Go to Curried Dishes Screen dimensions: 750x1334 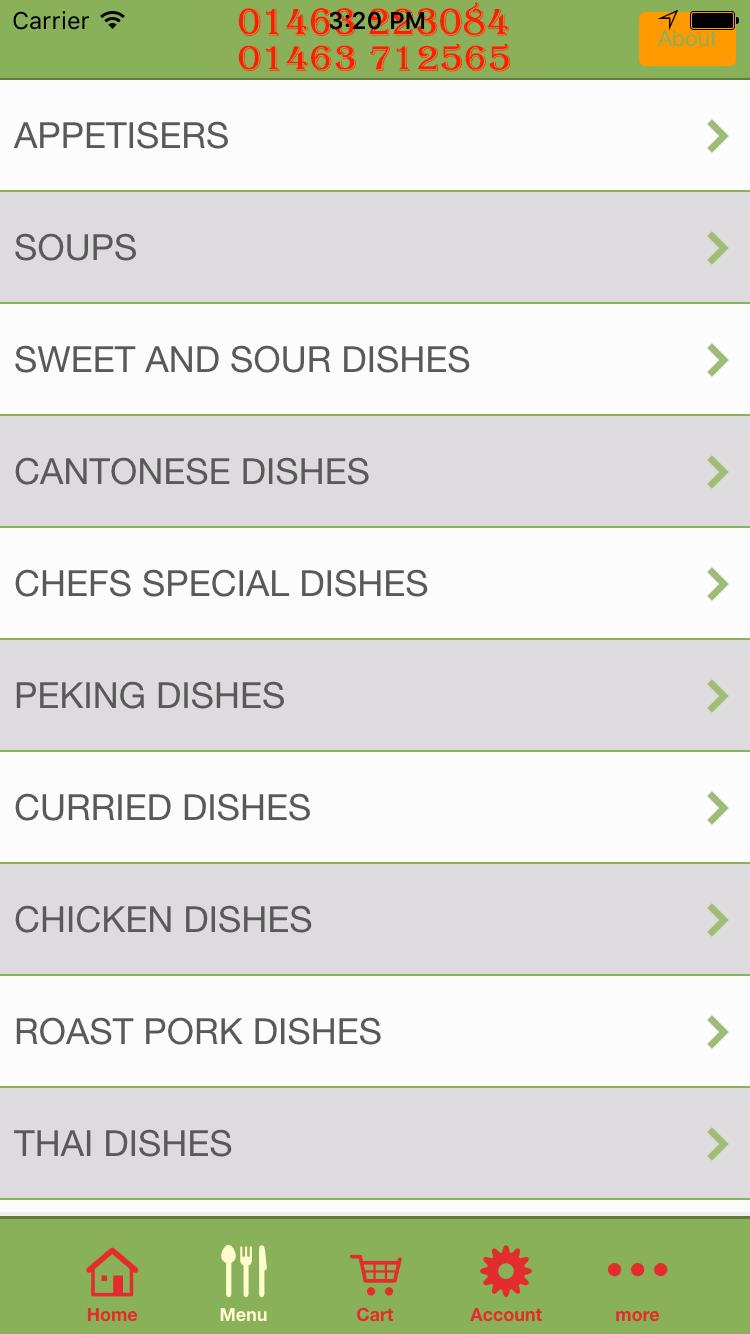click(375, 808)
